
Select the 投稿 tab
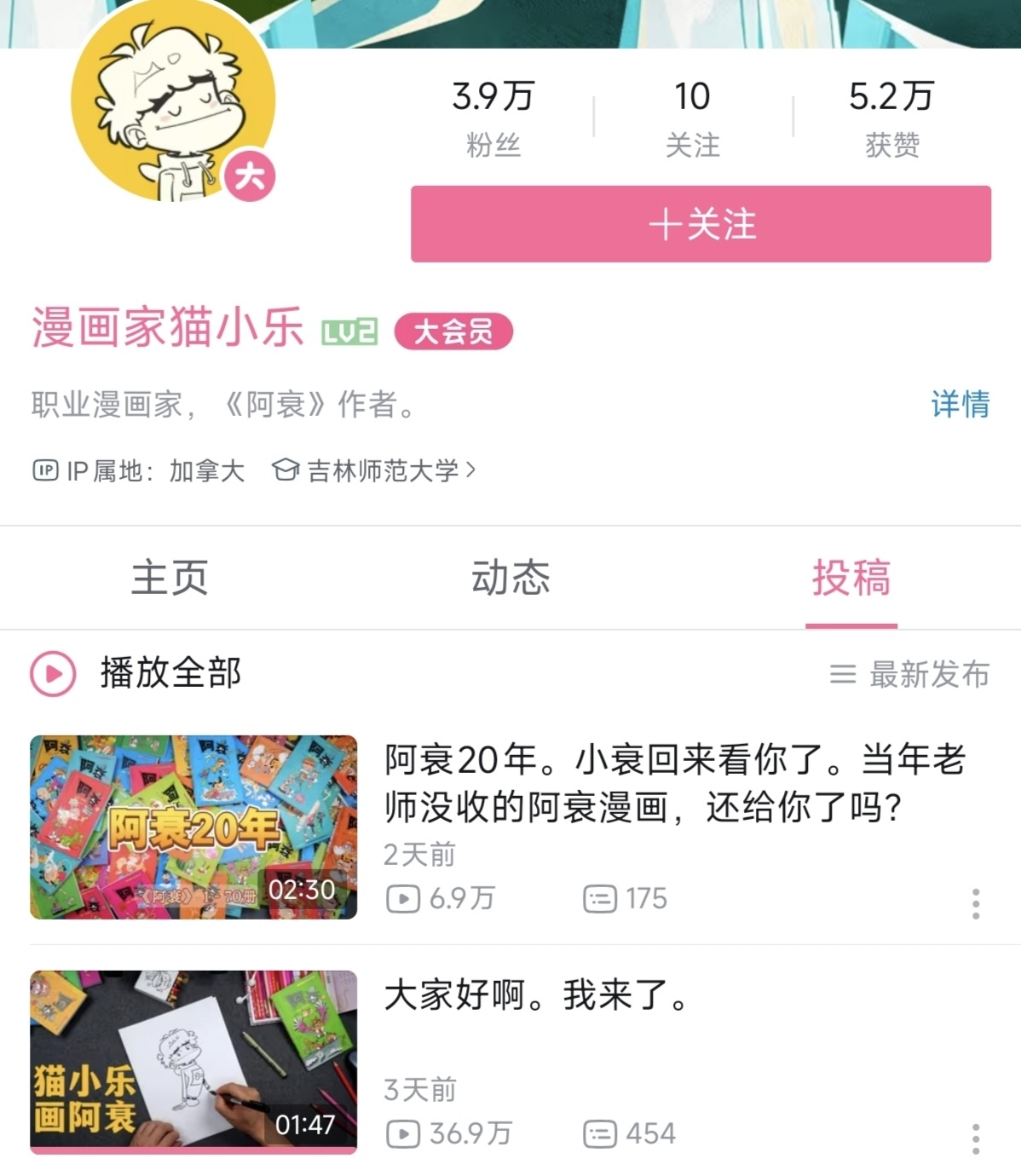[851, 578]
